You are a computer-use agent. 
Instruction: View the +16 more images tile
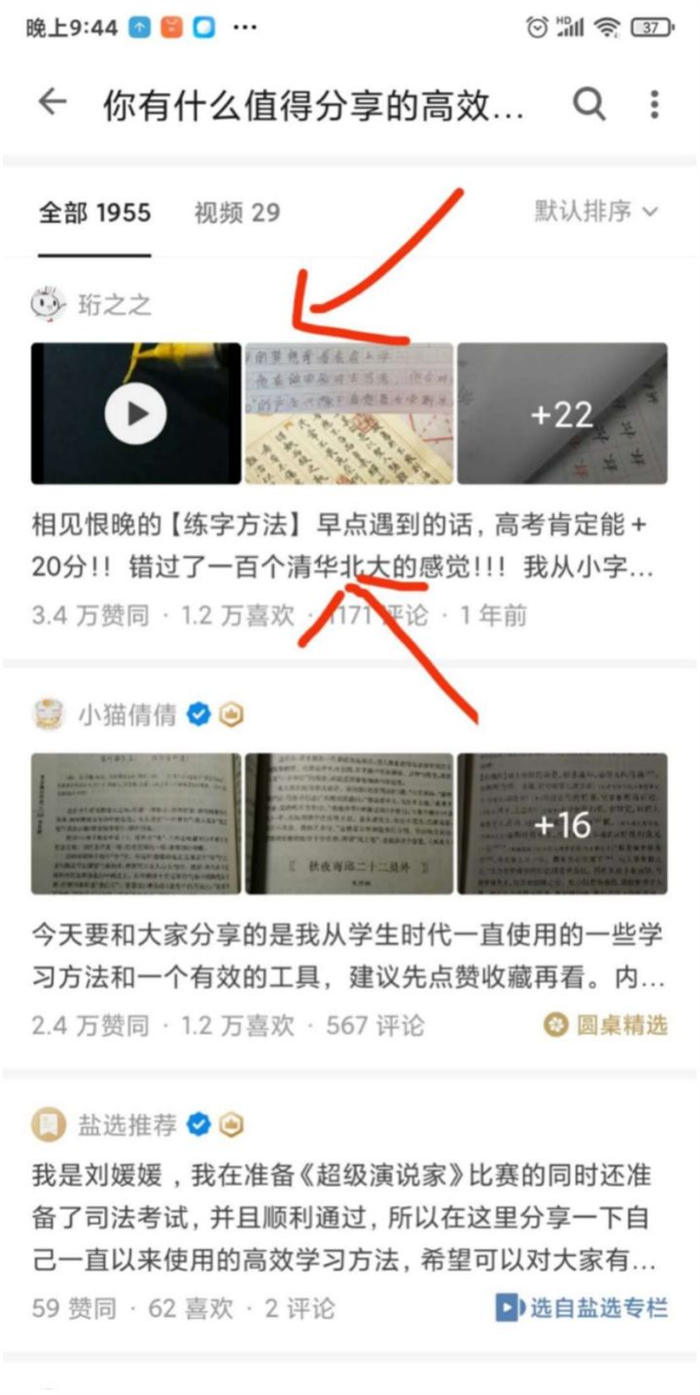[562, 824]
